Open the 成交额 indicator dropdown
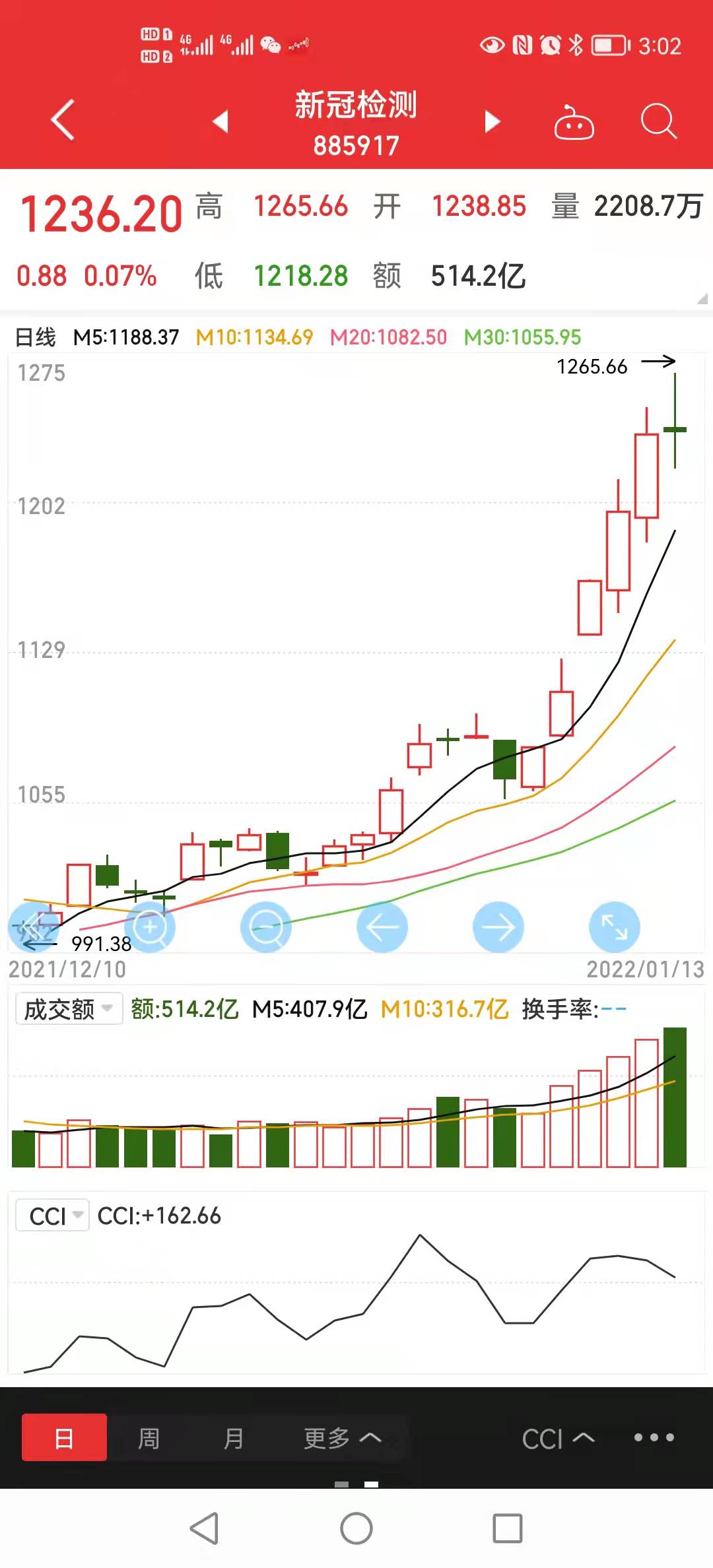This screenshot has width=713, height=1568. (69, 1008)
